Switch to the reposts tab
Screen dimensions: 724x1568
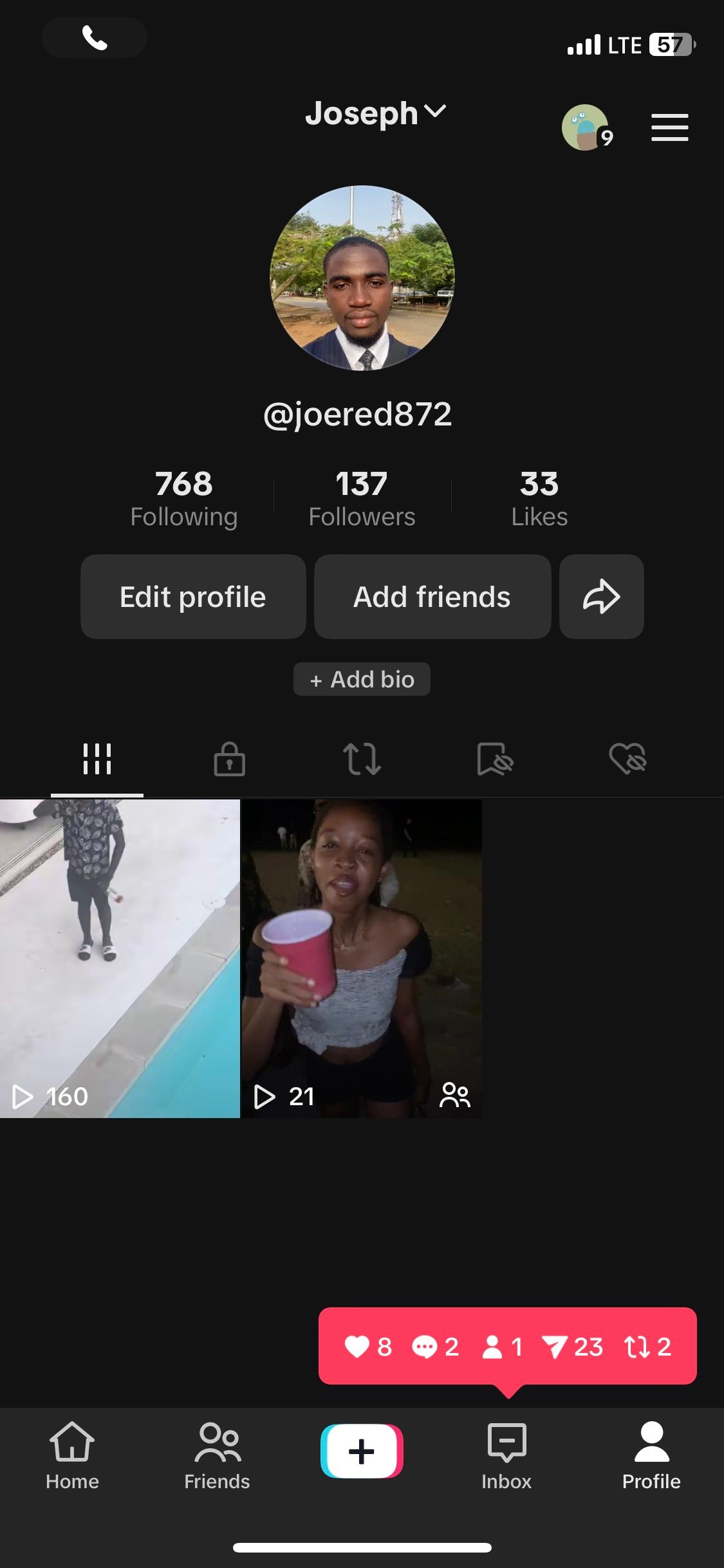362,759
